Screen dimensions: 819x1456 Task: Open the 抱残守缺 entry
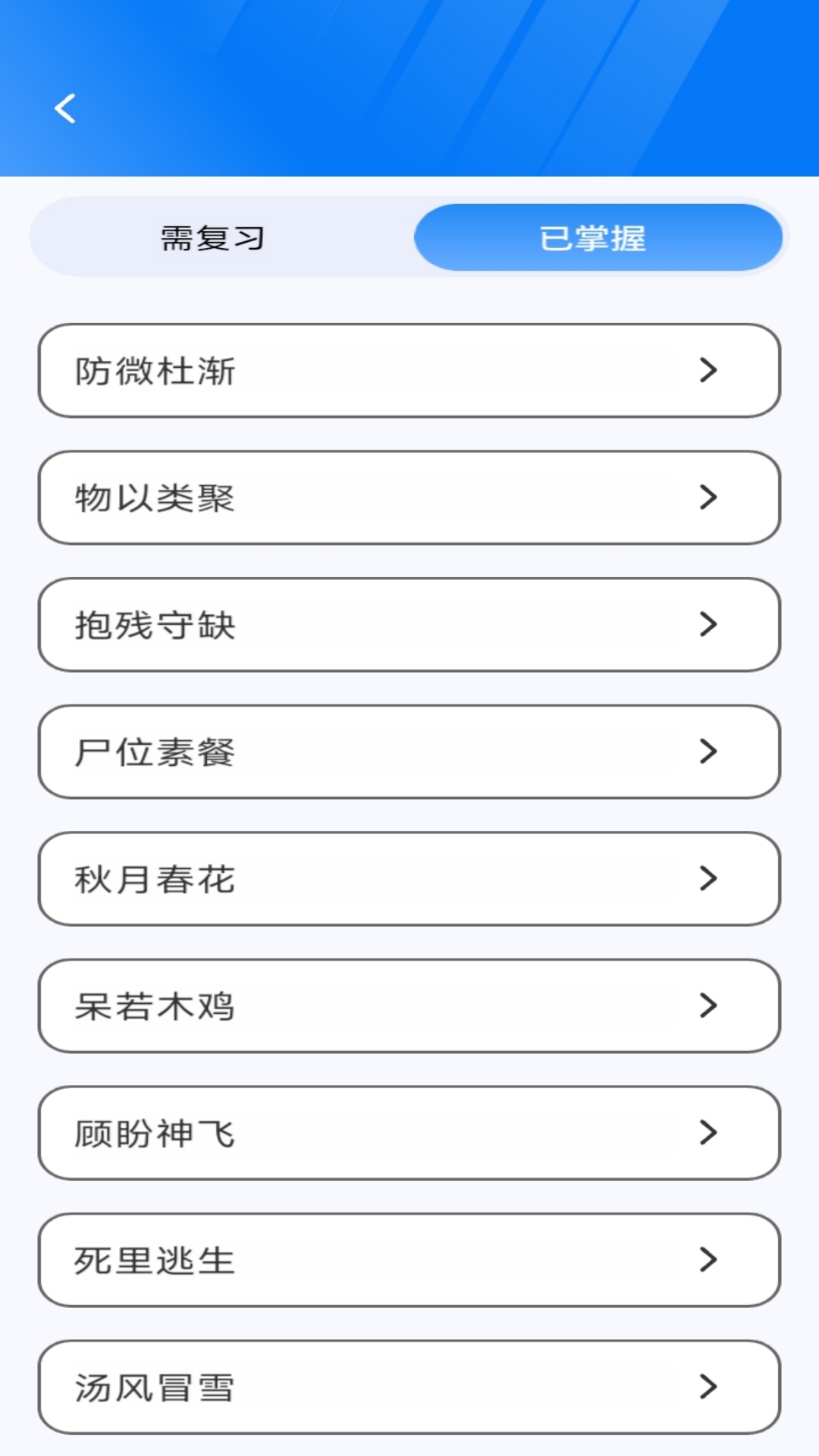pos(409,625)
